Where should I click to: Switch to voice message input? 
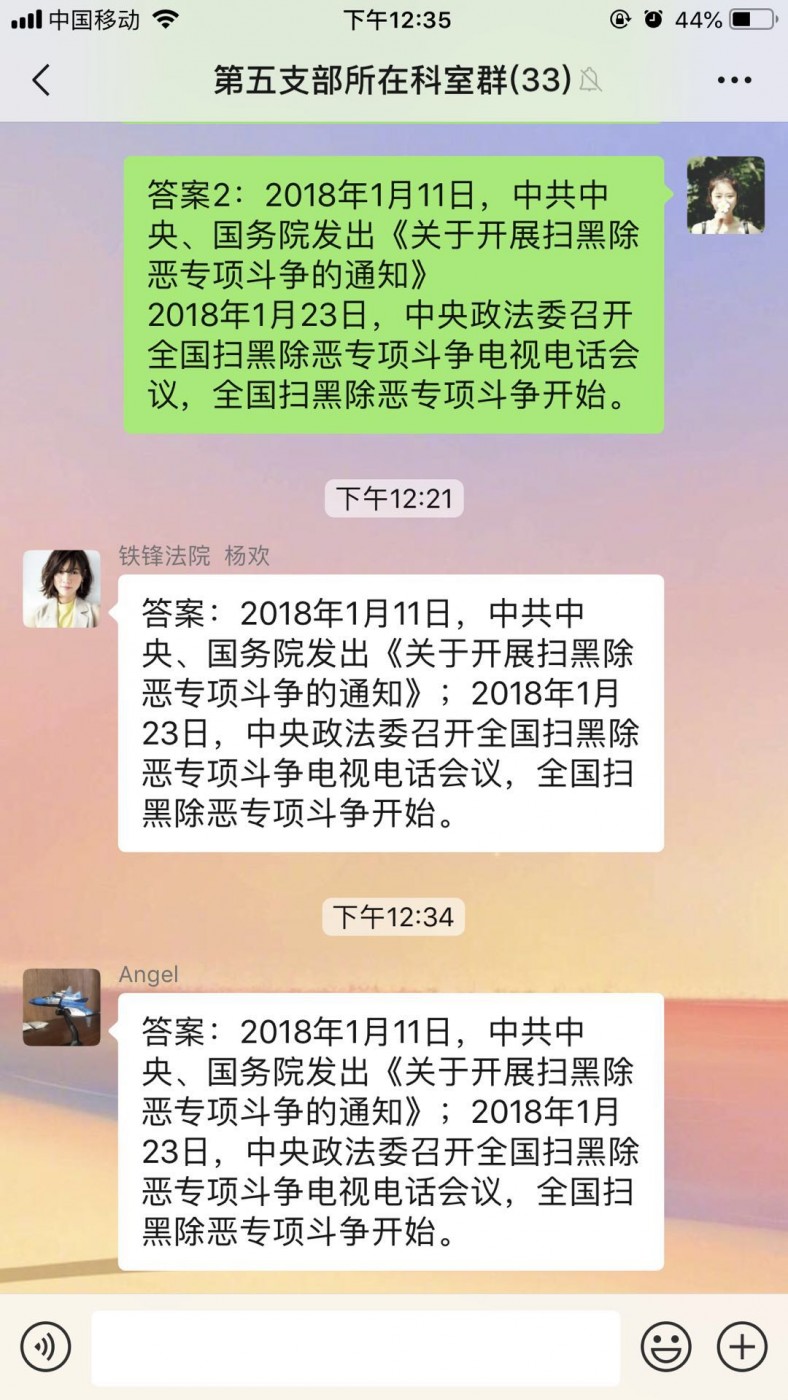click(45, 1346)
